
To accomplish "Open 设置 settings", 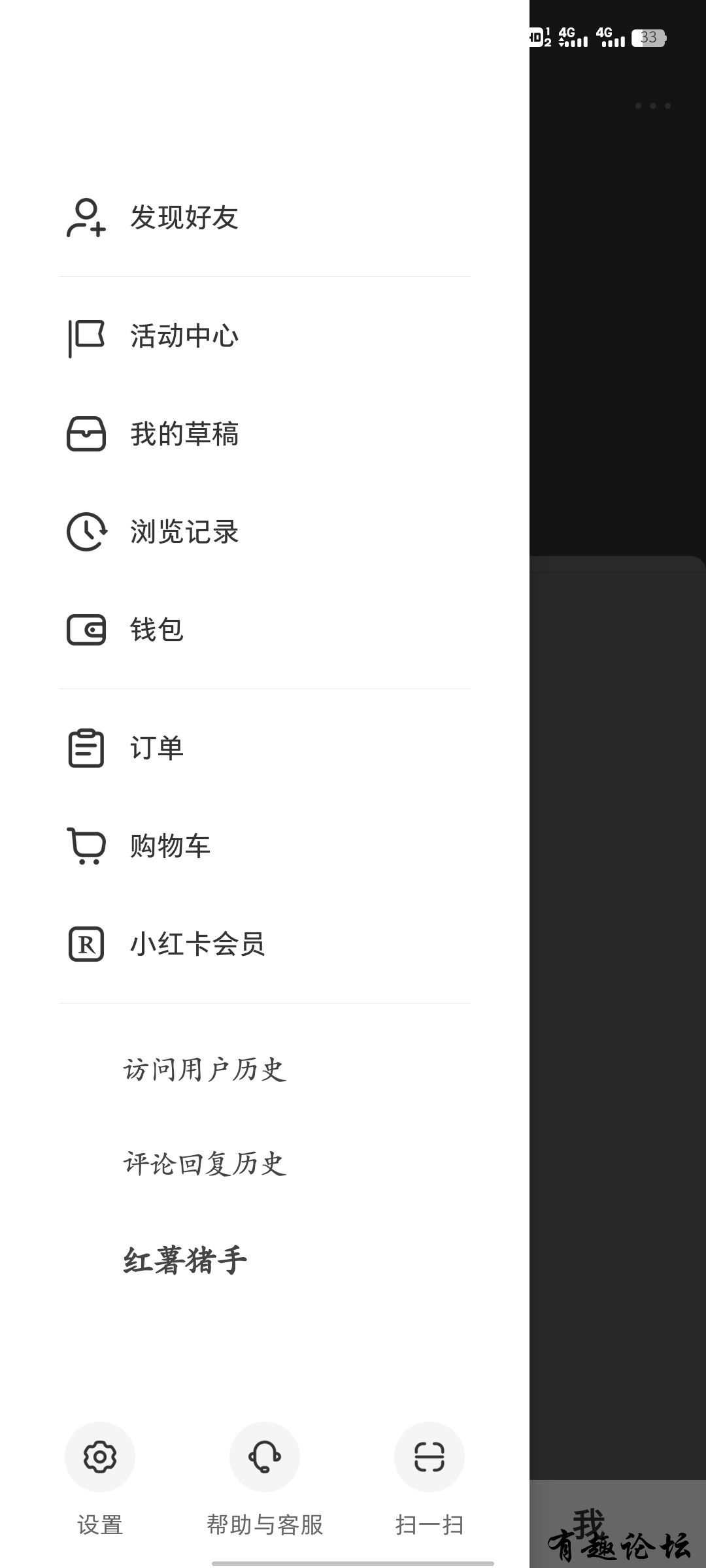I will (x=100, y=1458).
